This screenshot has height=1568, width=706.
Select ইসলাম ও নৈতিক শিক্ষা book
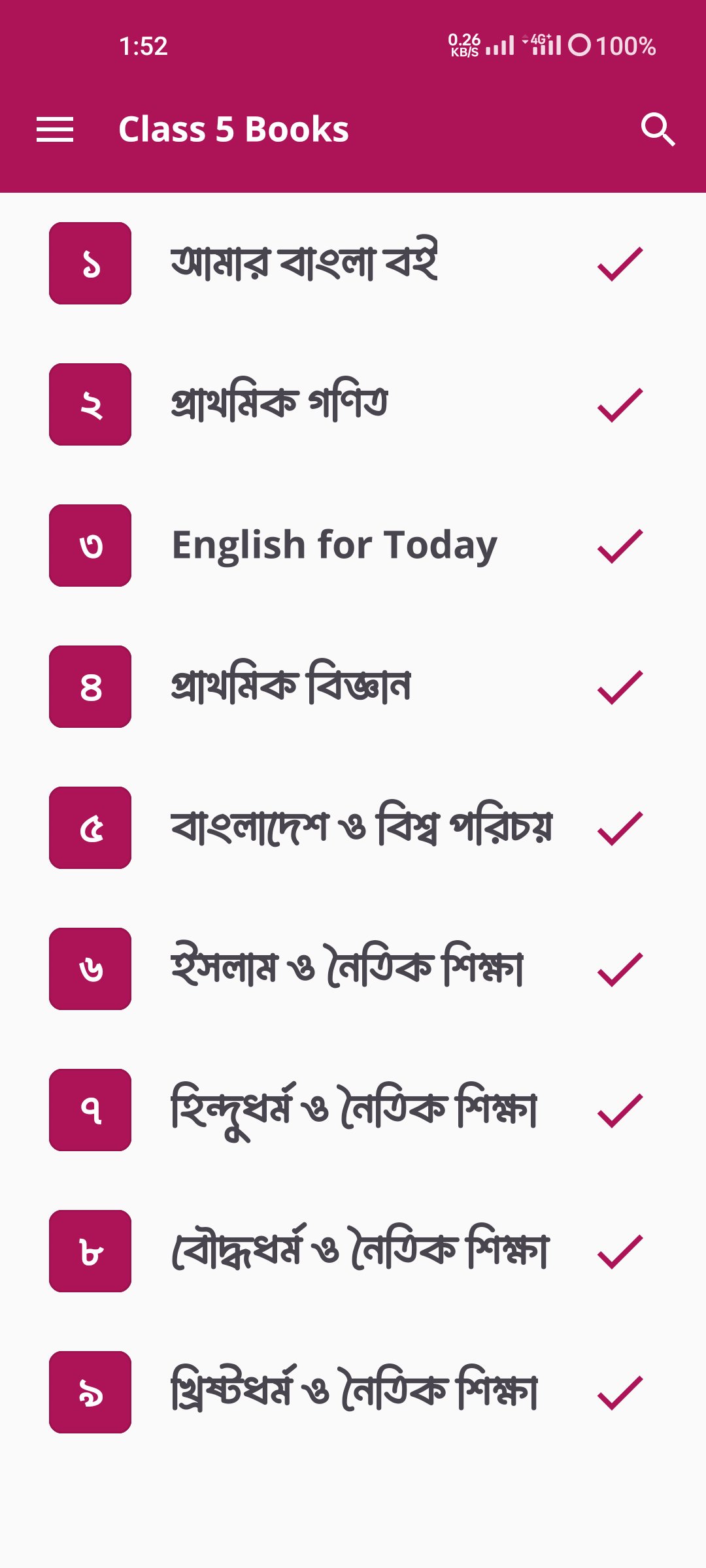(x=347, y=969)
